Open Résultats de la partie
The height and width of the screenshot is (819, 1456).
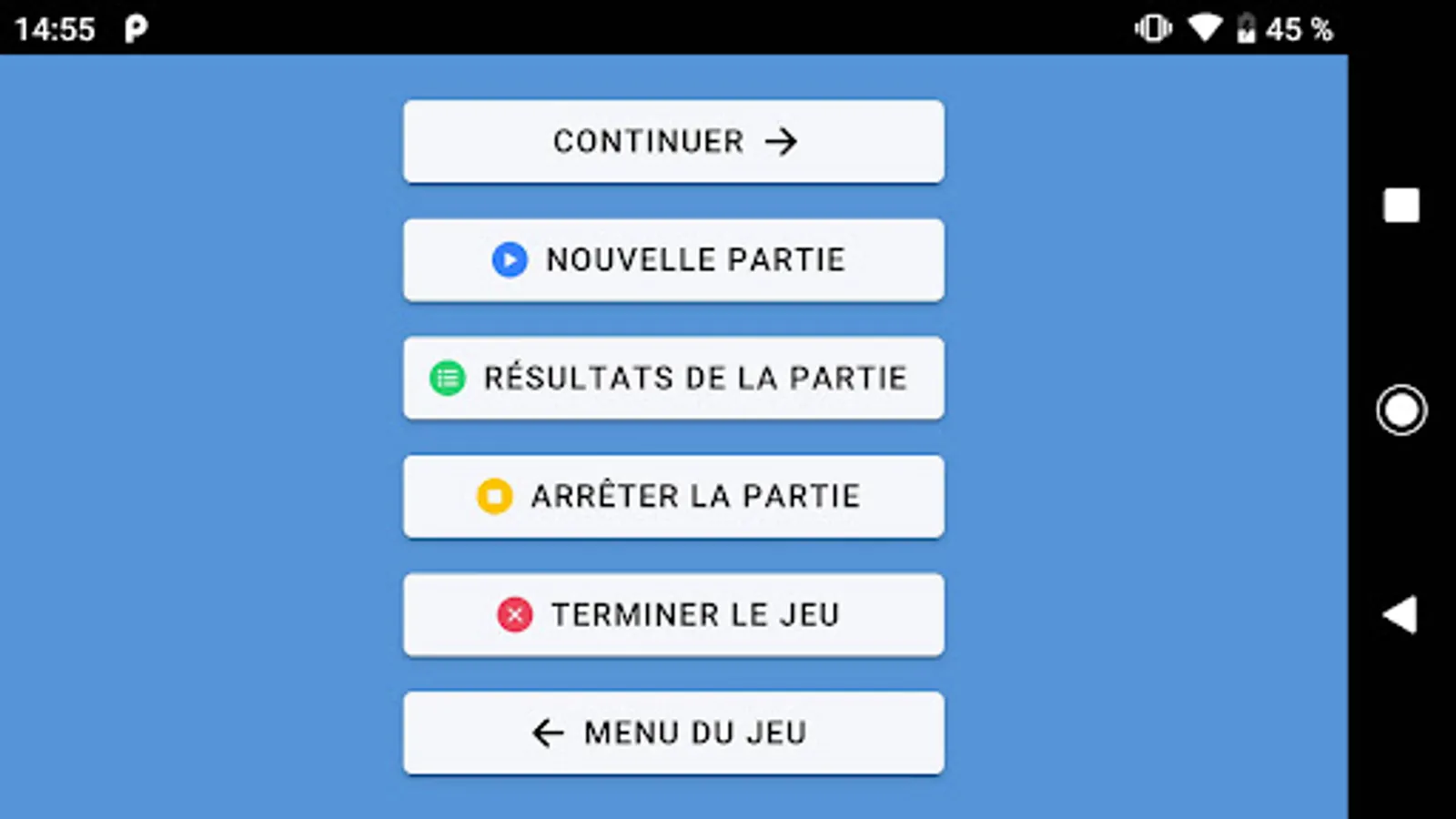click(673, 378)
